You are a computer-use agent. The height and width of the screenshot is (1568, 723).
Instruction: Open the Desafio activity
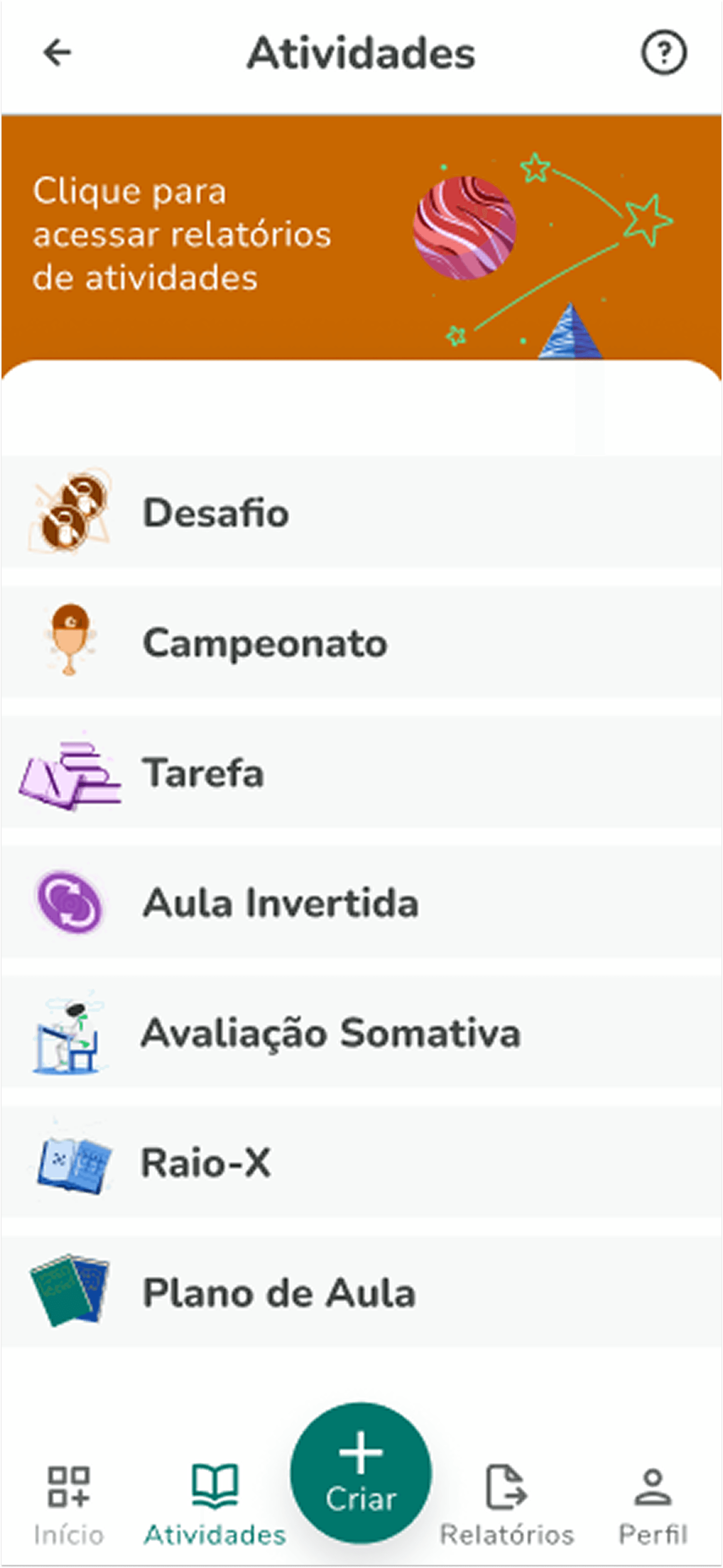tap(361, 513)
